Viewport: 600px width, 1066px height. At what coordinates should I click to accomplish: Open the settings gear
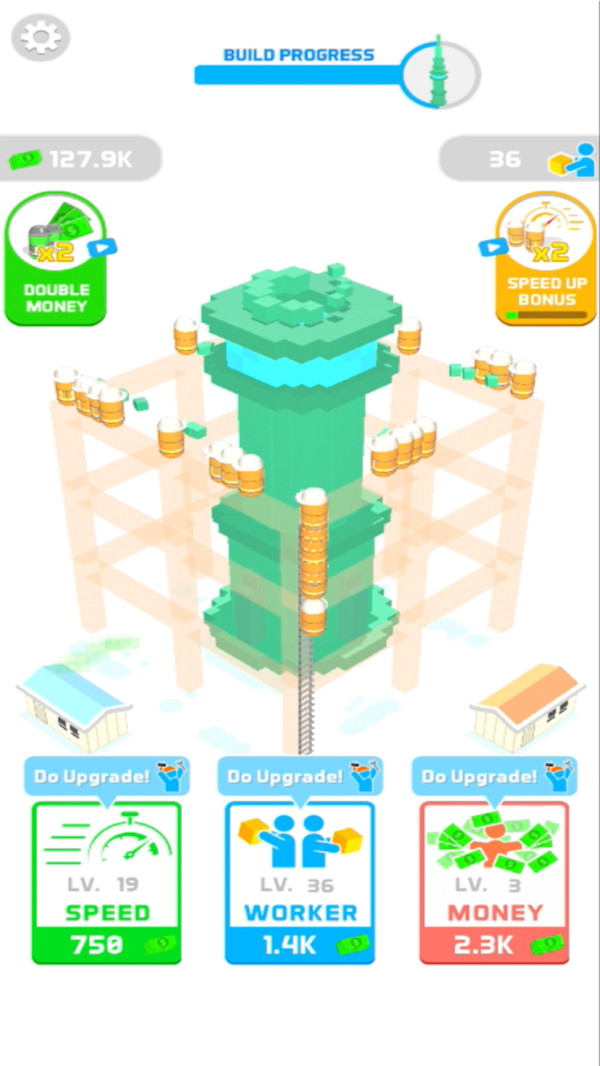[41, 37]
